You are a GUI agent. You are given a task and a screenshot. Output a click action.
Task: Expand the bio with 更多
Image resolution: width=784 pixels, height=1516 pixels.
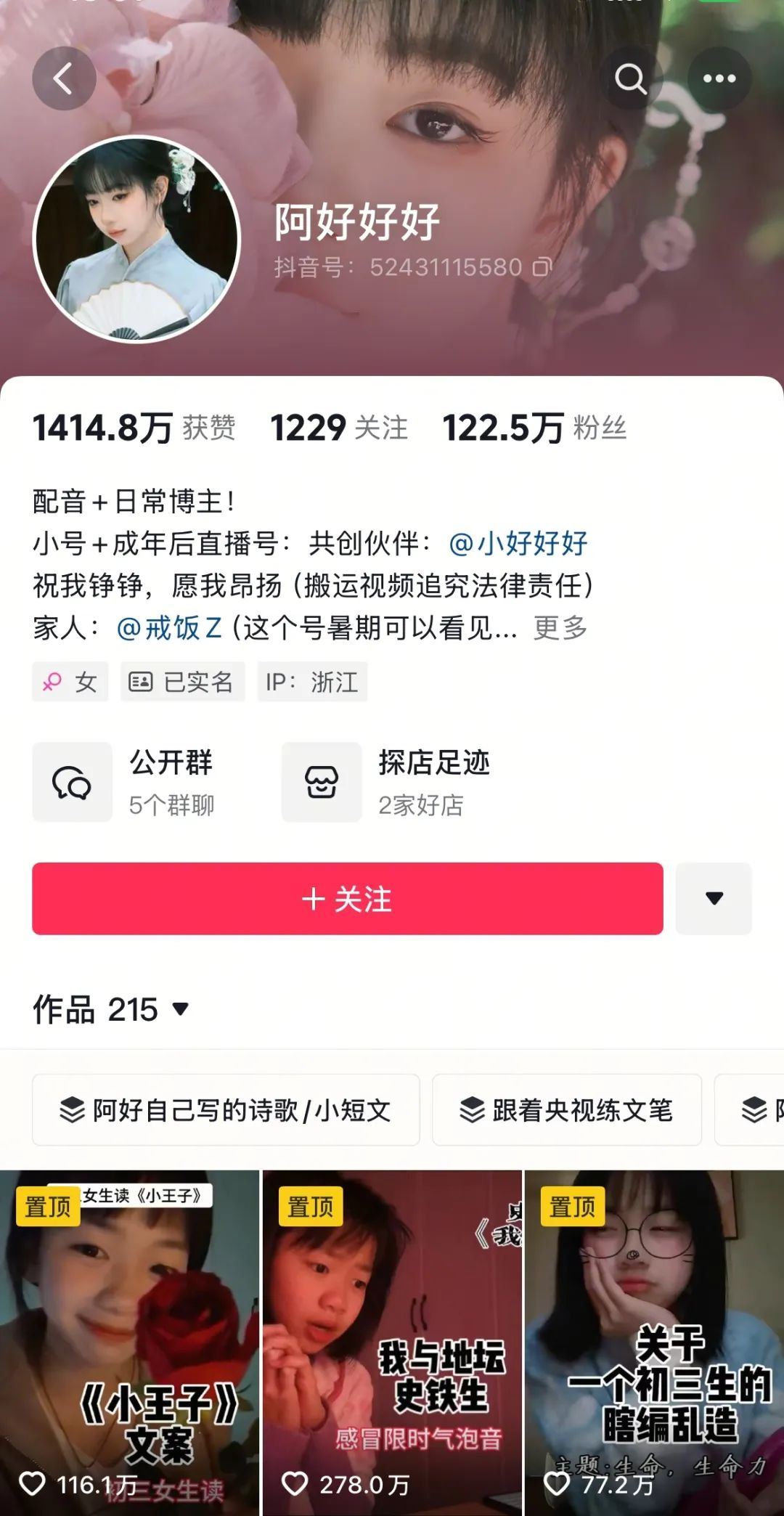(x=560, y=627)
